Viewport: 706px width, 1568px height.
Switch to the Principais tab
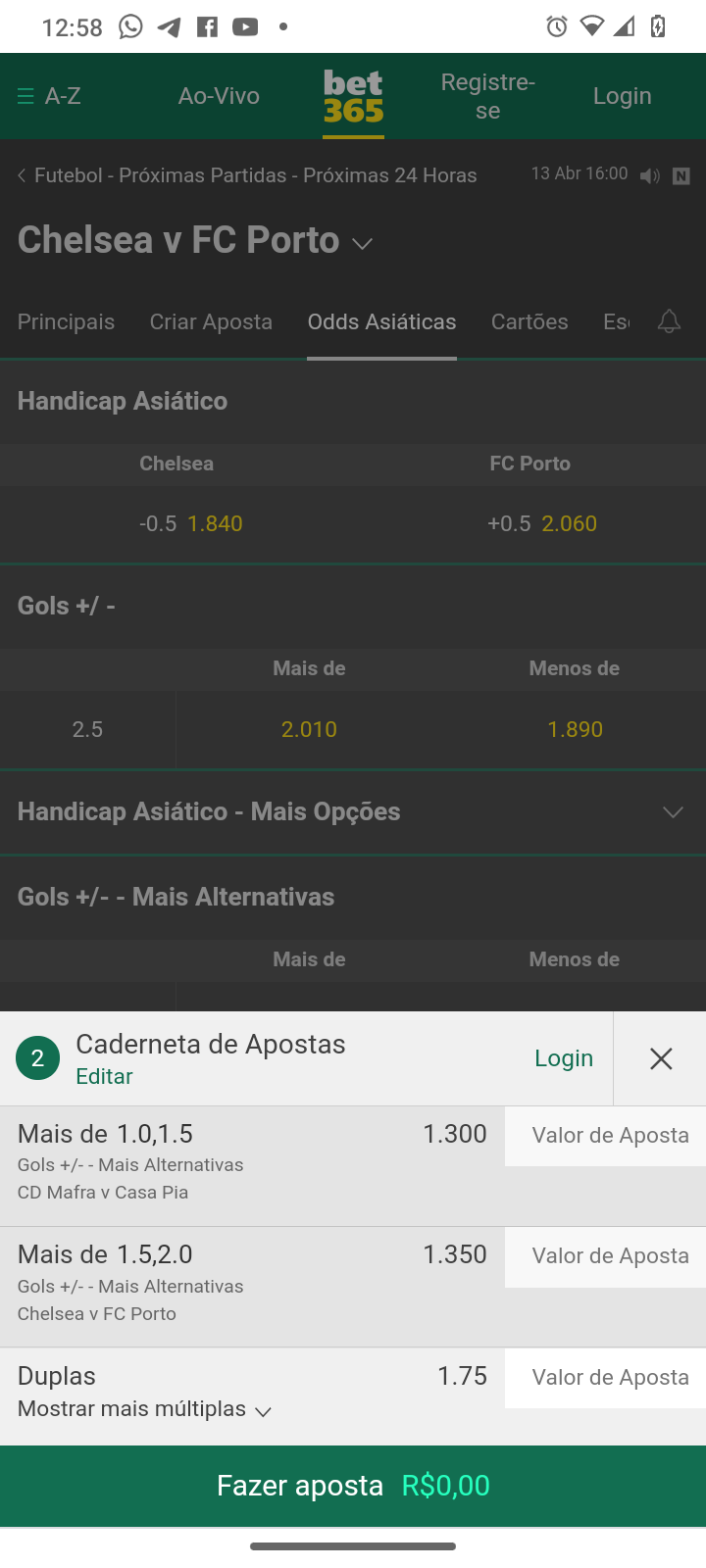point(66,322)
